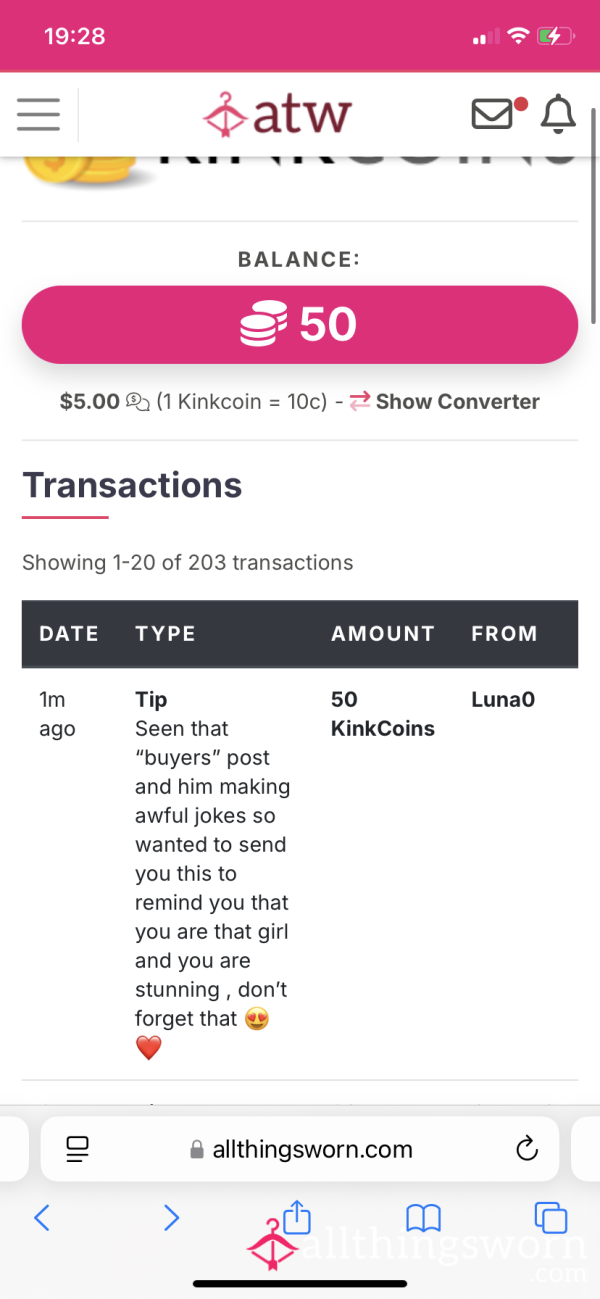
Task: Tap the Show Converter link
Action: click(x=444, y=402)
